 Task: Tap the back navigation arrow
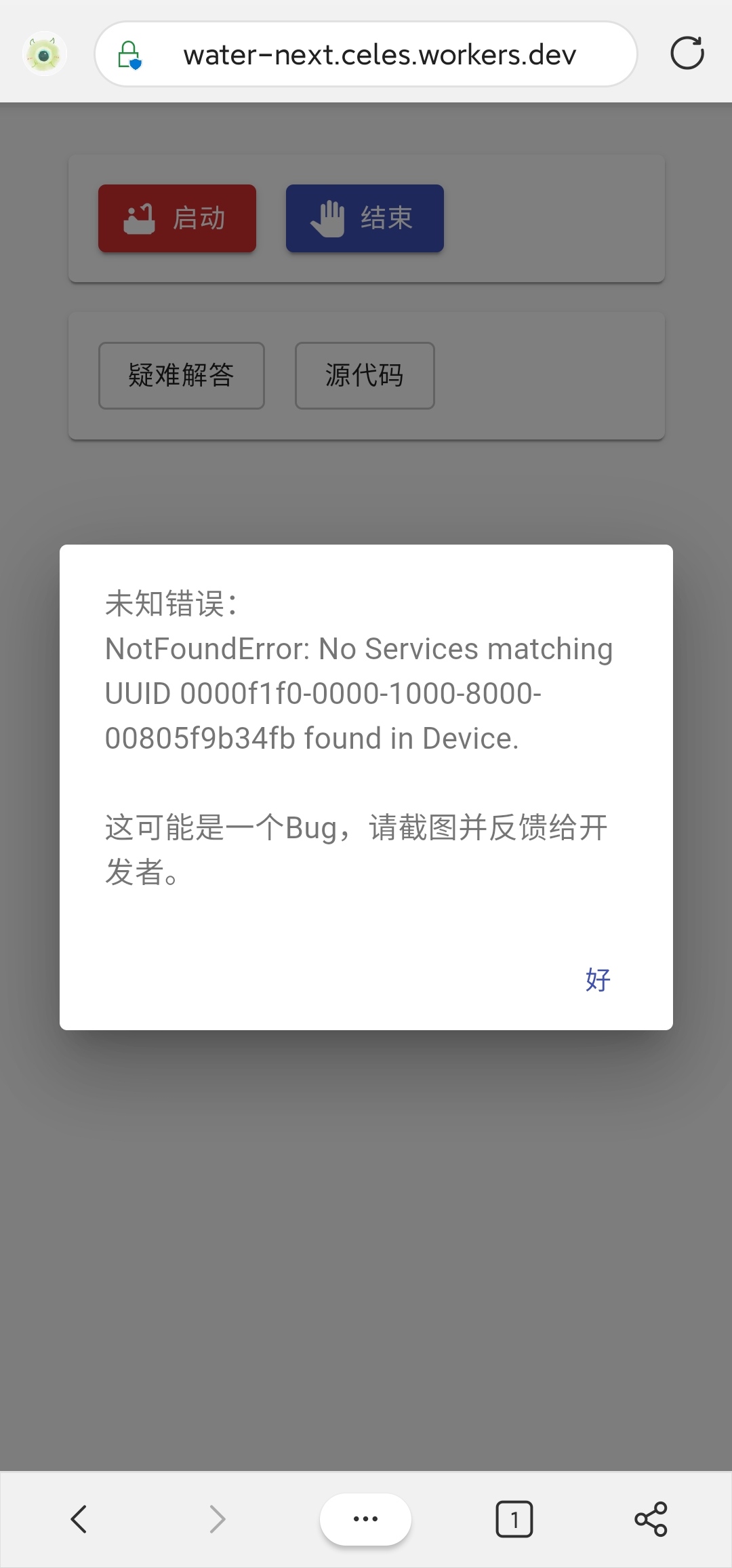(x=79, y=1519)
